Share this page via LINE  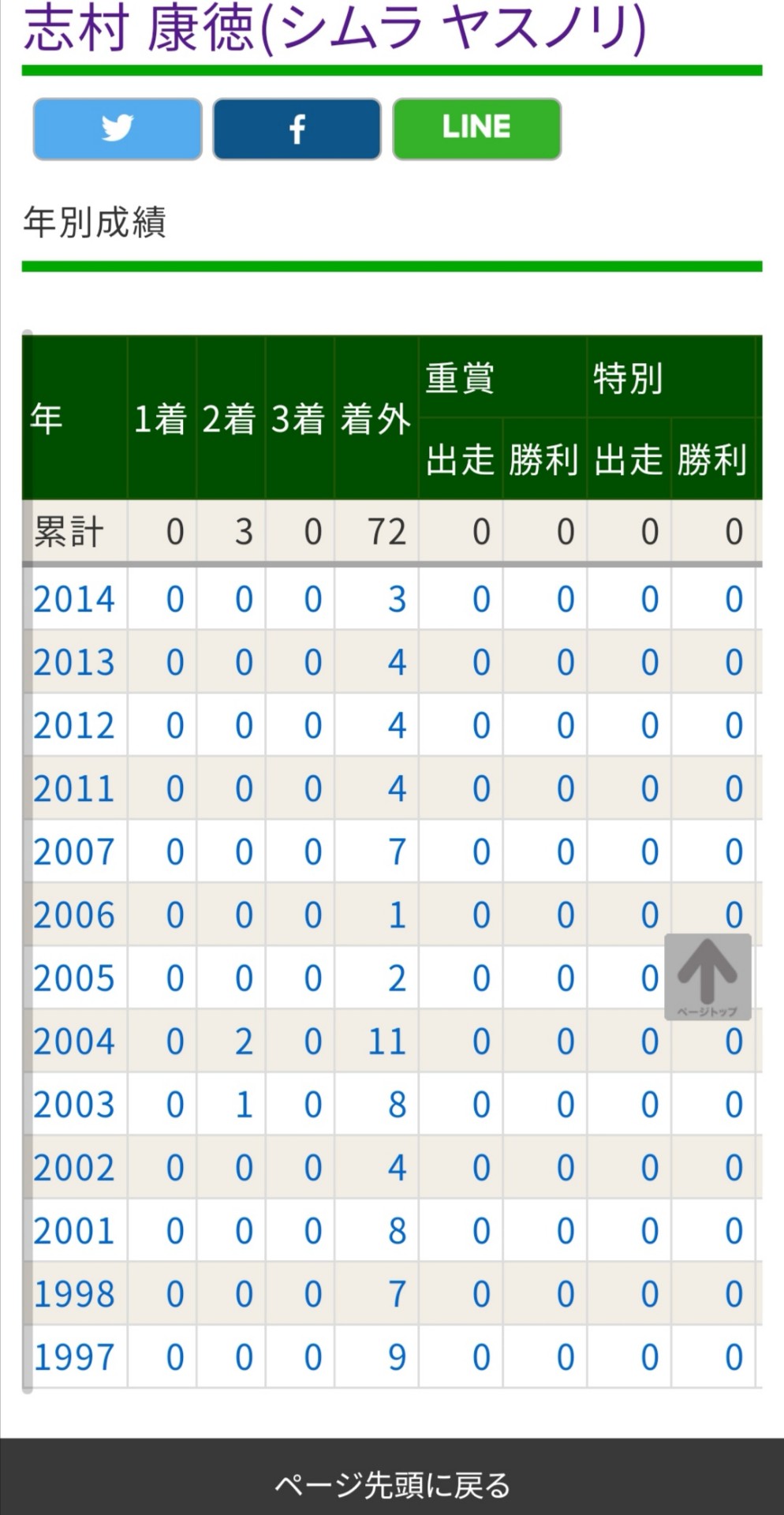pyautogui.click(x=477, y=129)
